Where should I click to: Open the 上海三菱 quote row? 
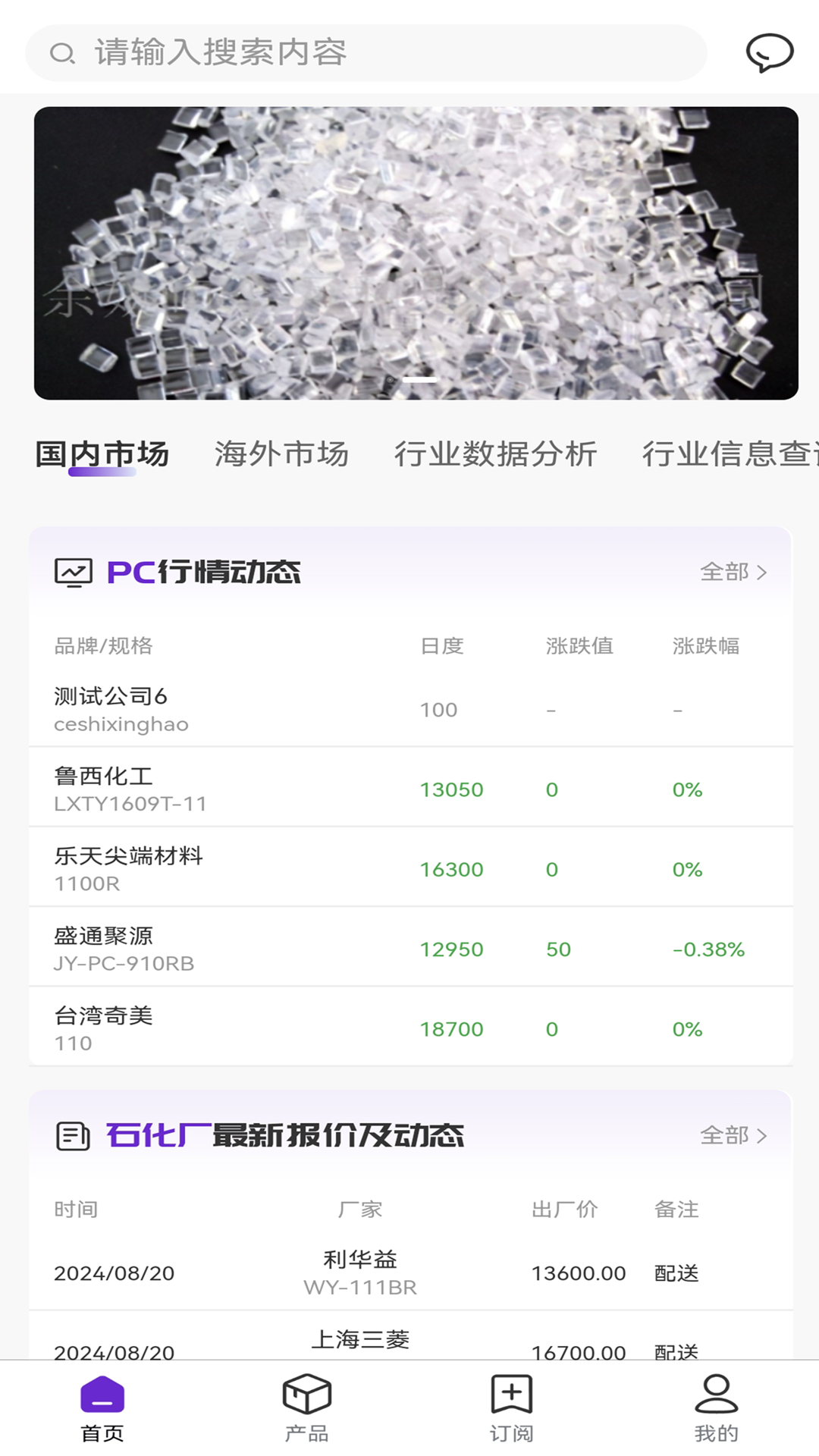coord(409,1341)
